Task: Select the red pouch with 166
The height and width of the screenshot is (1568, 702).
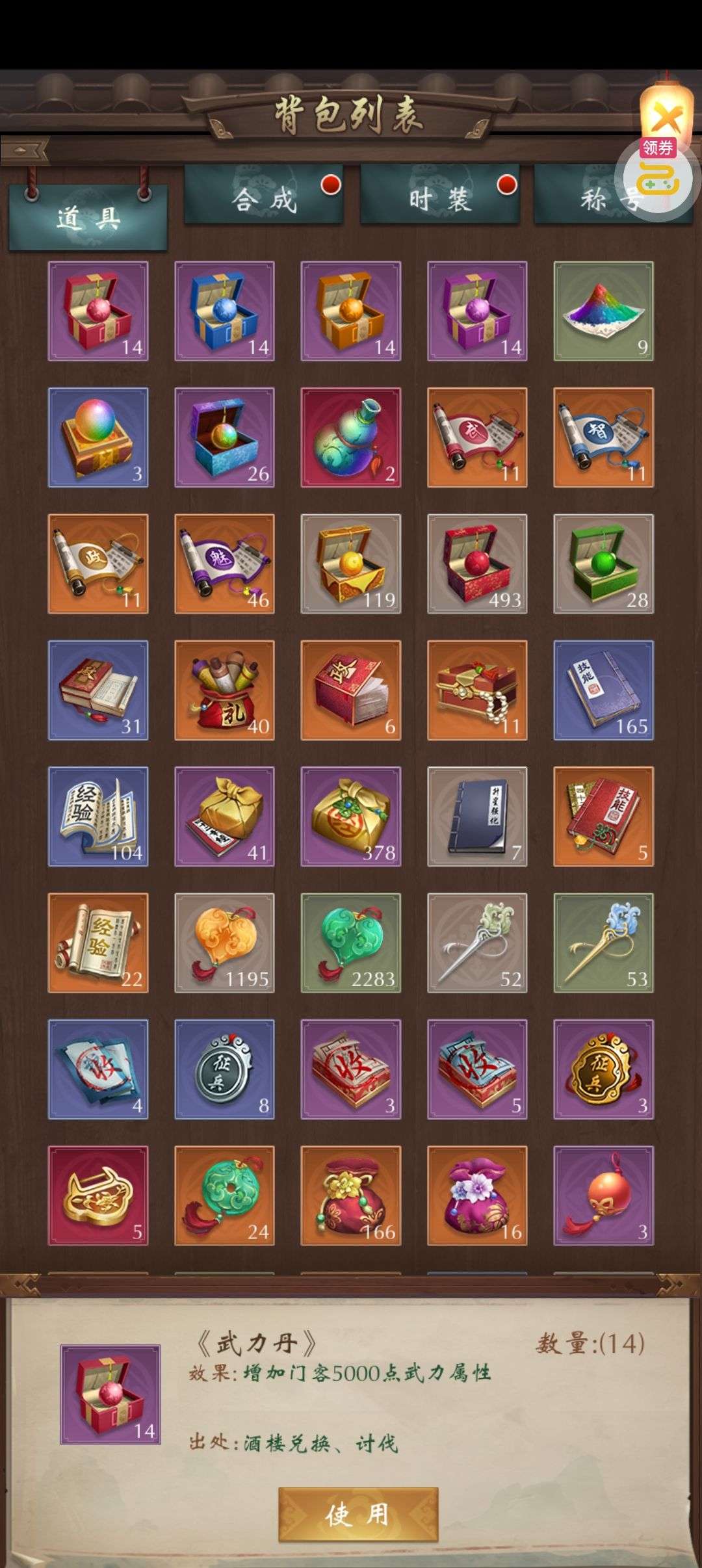Action: pyautogui.click(x=351, y=1196)
